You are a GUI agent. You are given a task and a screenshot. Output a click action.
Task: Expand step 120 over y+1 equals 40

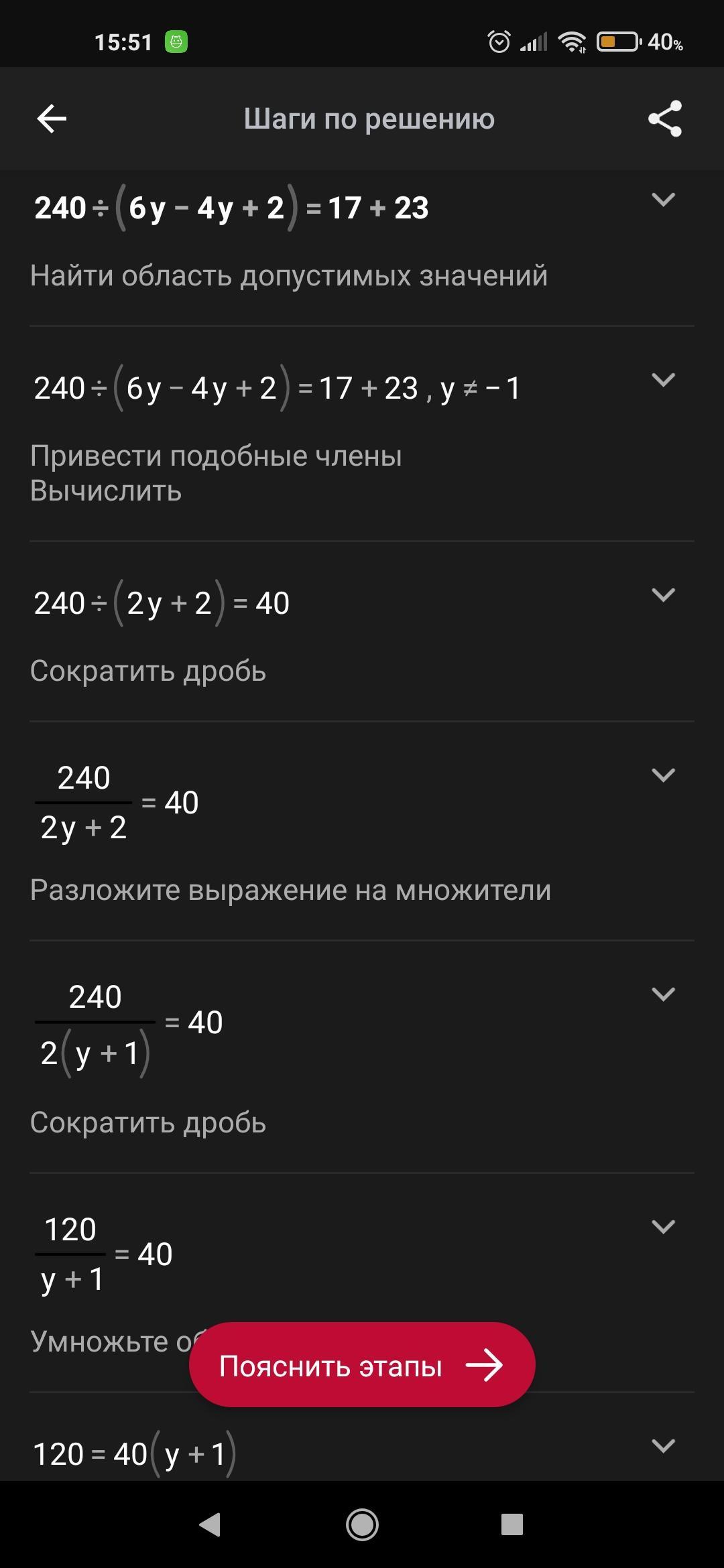pyautogui.click(x=663, y=1227)
